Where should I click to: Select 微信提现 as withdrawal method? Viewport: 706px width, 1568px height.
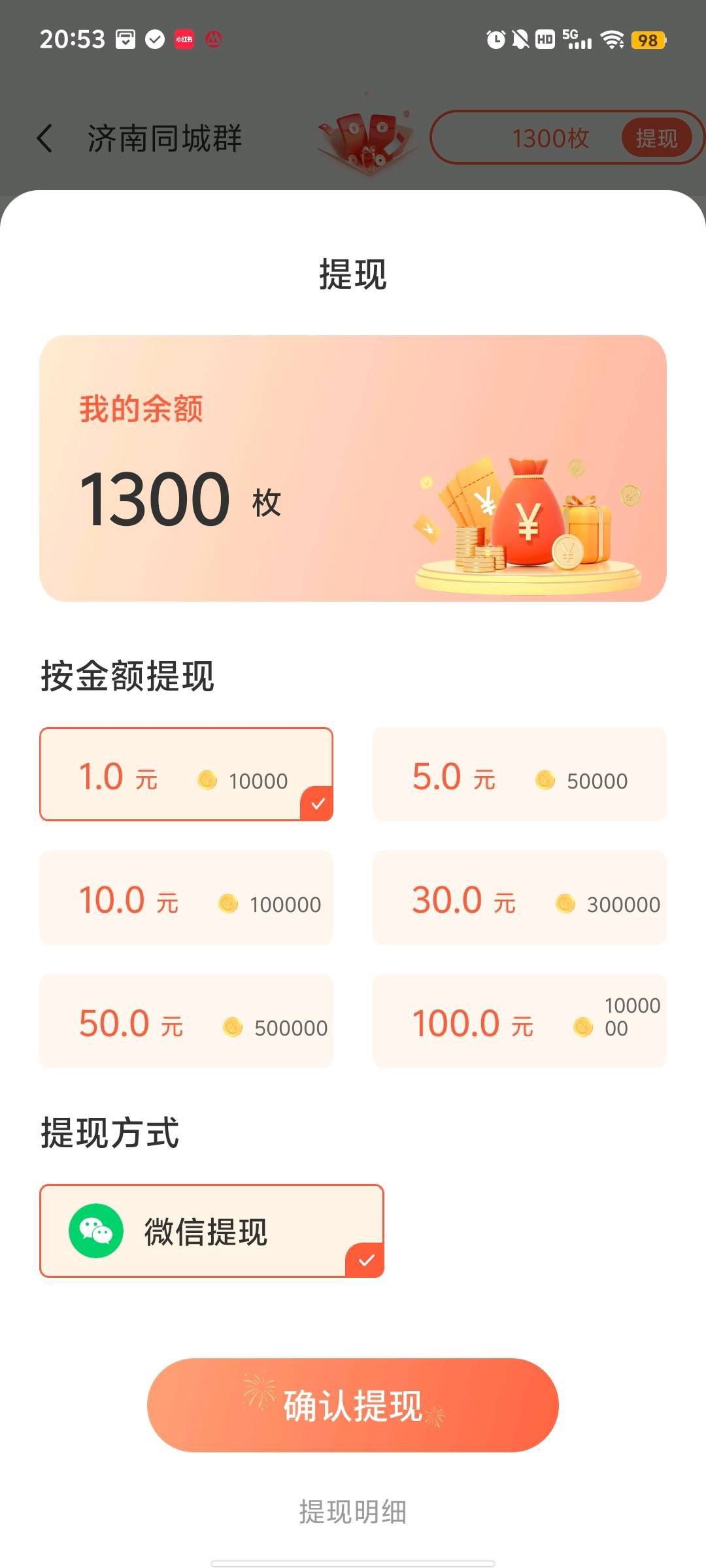[212, 1231]
